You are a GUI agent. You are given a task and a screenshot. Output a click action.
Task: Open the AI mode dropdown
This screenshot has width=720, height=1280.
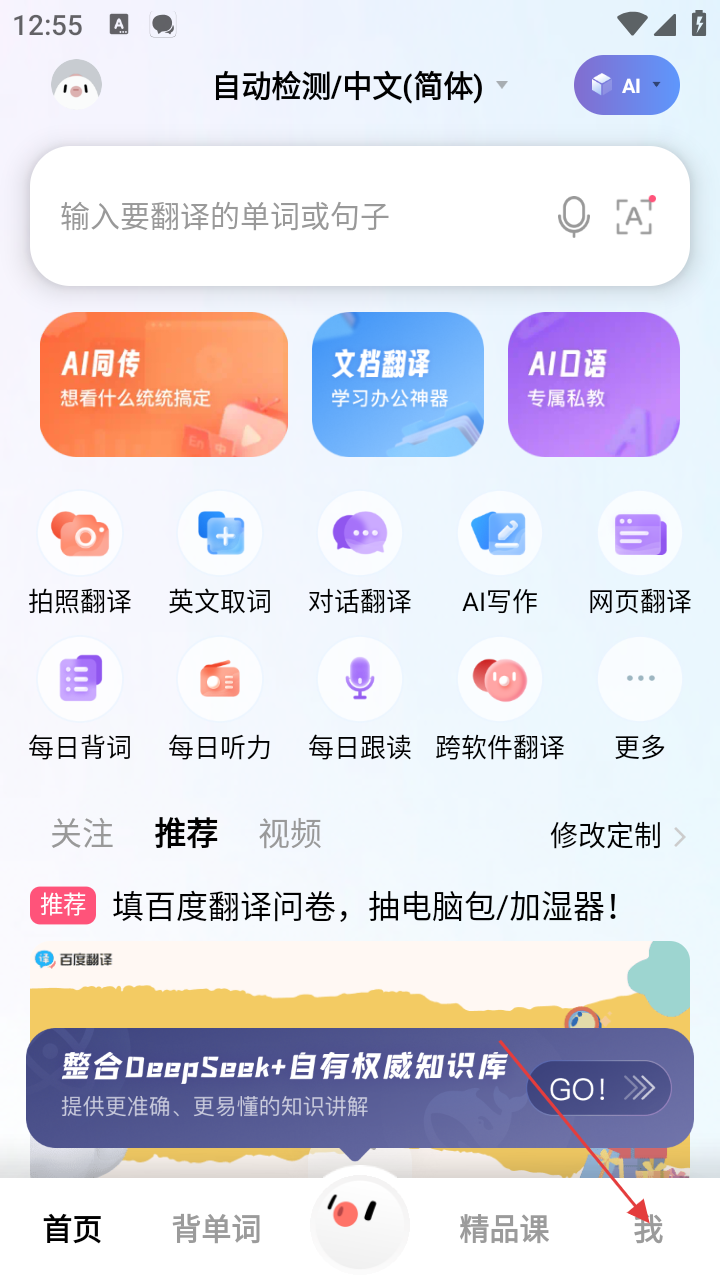point(626,85)
